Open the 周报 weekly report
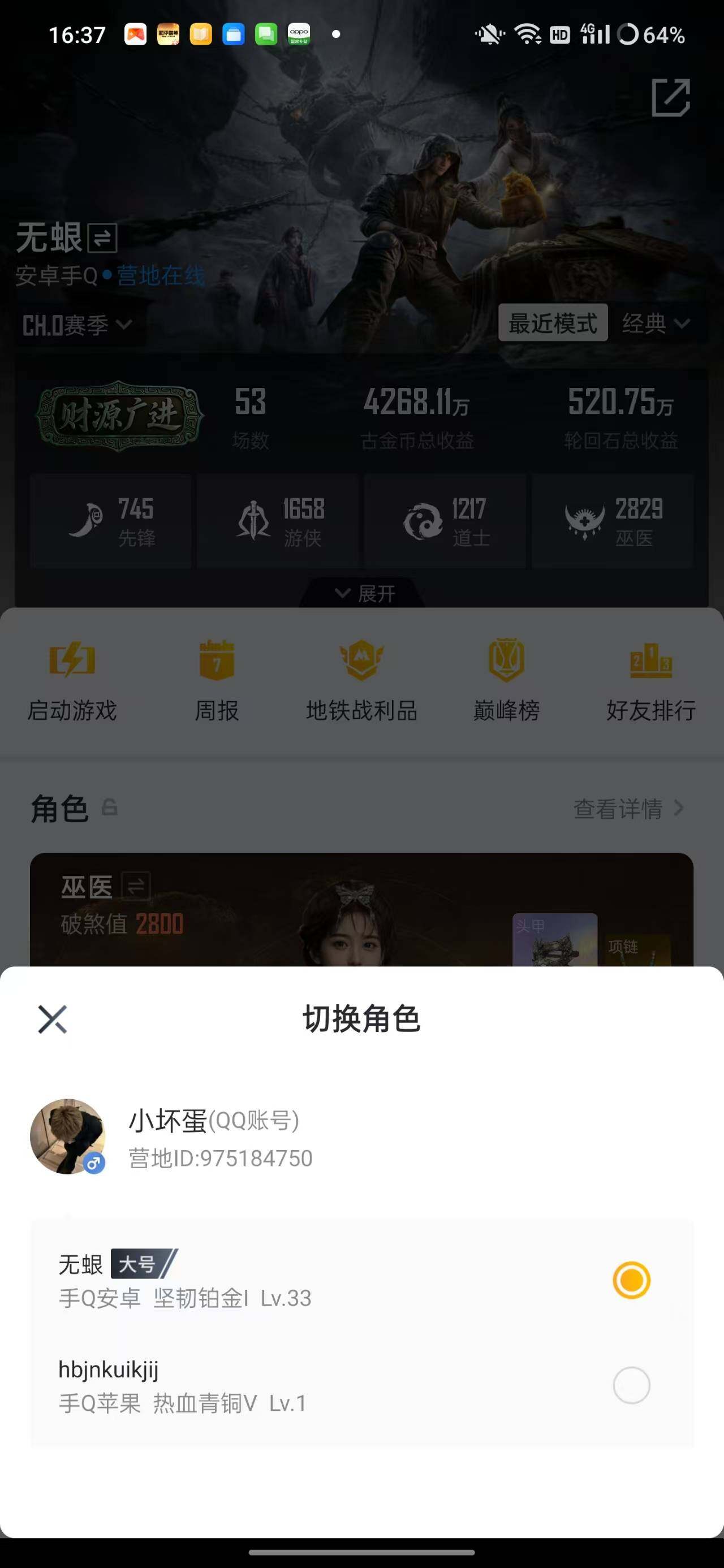The height and width of the screenshot is (1568, 724). pos(217,682)
